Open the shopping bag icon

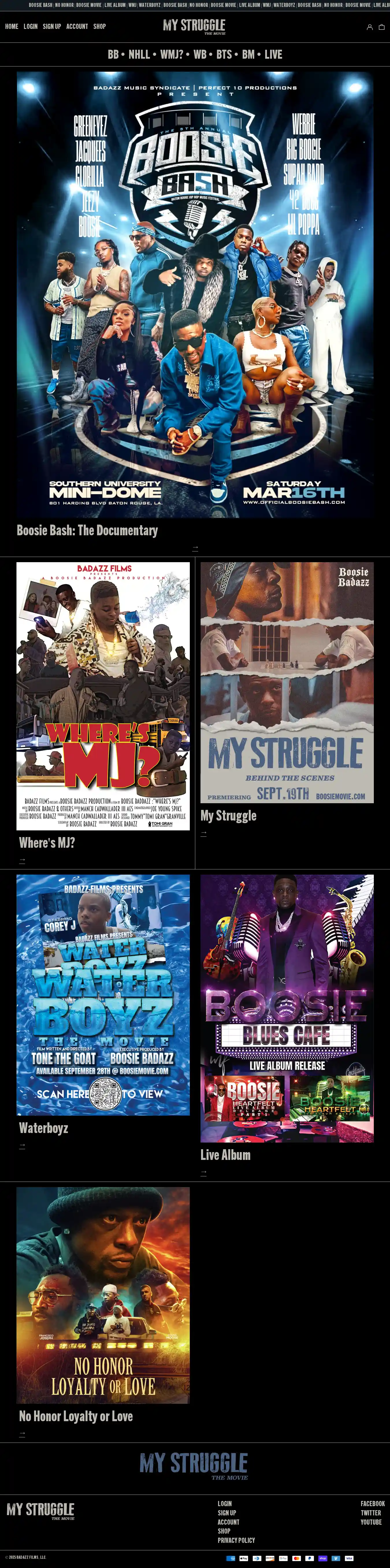[382, 27]
